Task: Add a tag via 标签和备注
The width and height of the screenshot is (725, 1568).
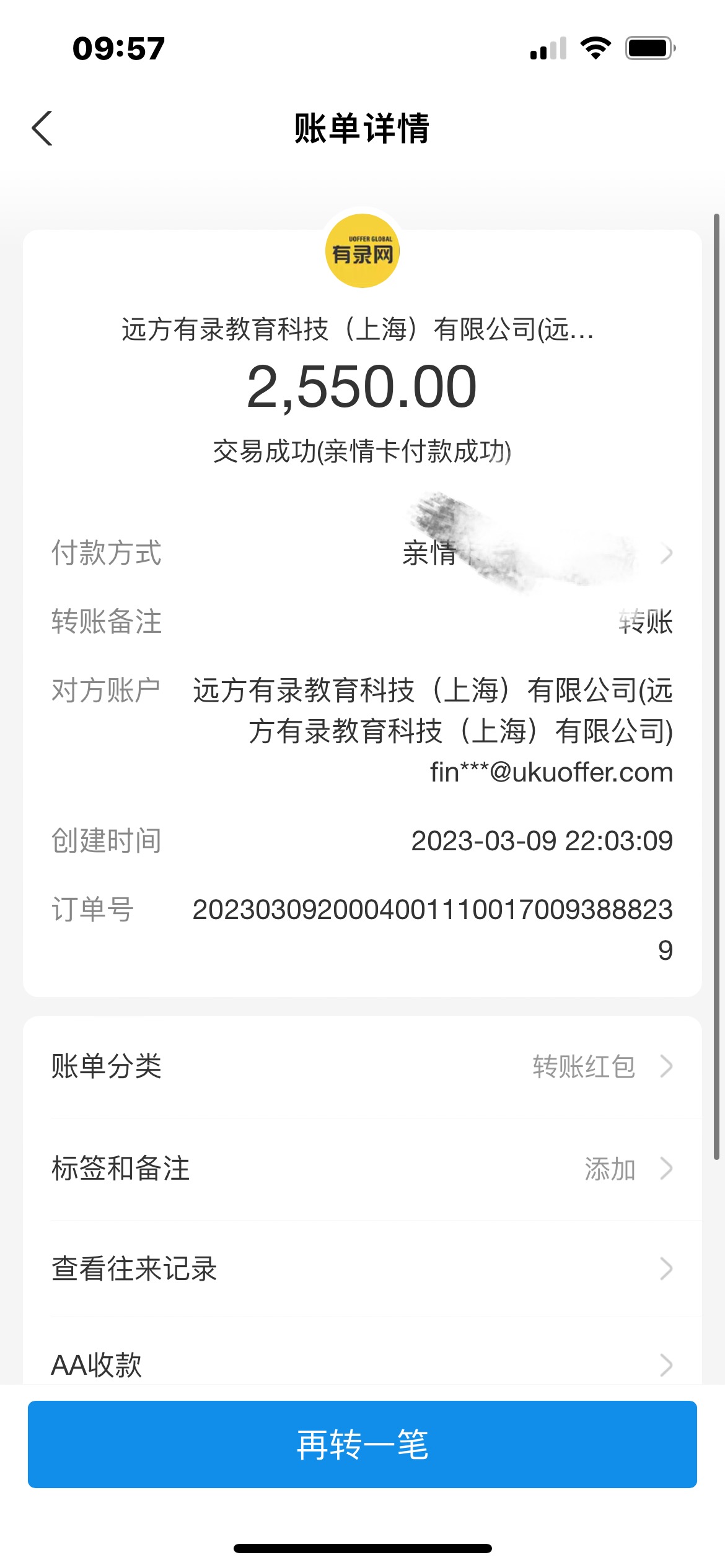Action: tap(362, 1169)
